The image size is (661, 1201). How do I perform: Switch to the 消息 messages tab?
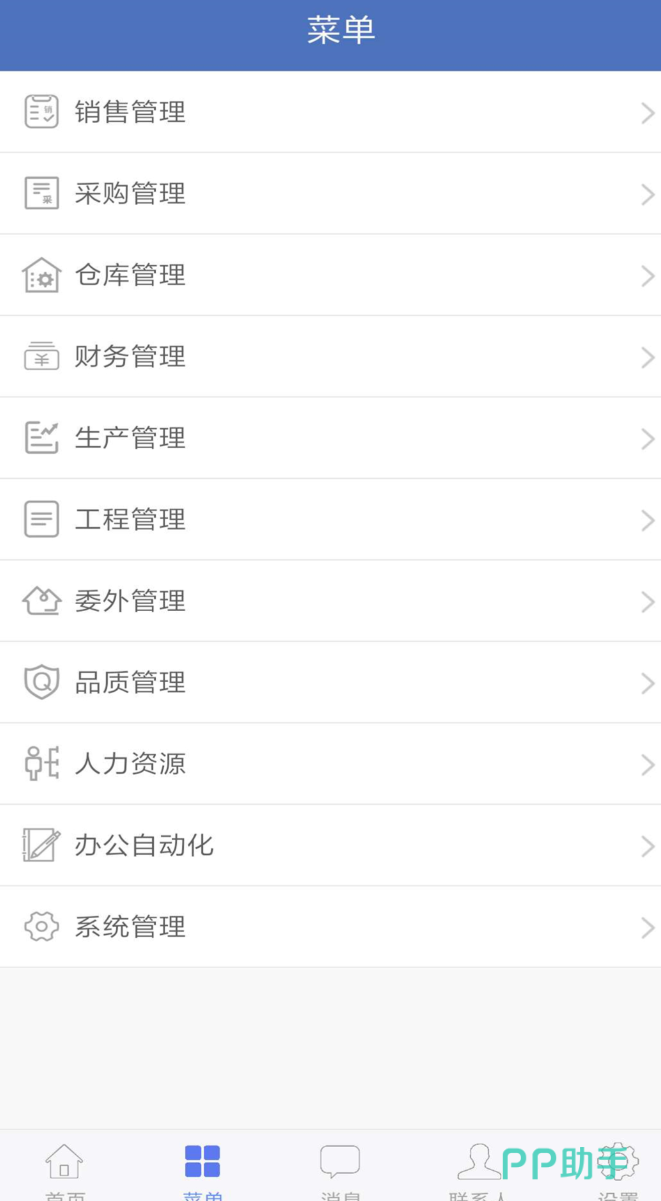[x=340, y=1168]
